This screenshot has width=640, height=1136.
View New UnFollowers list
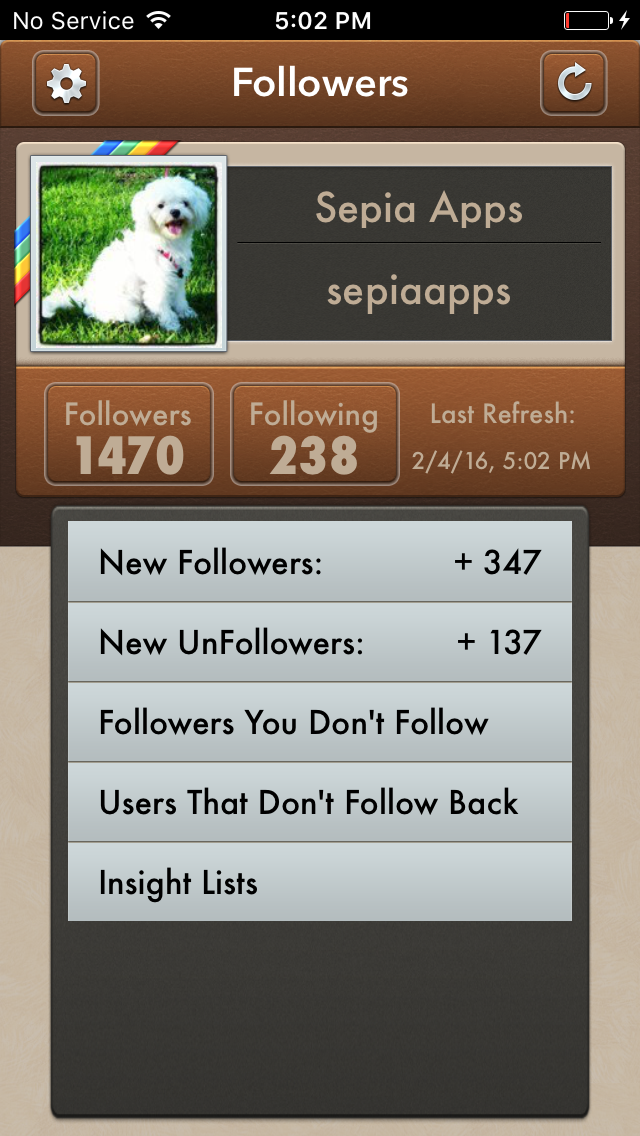pos(319,642)
